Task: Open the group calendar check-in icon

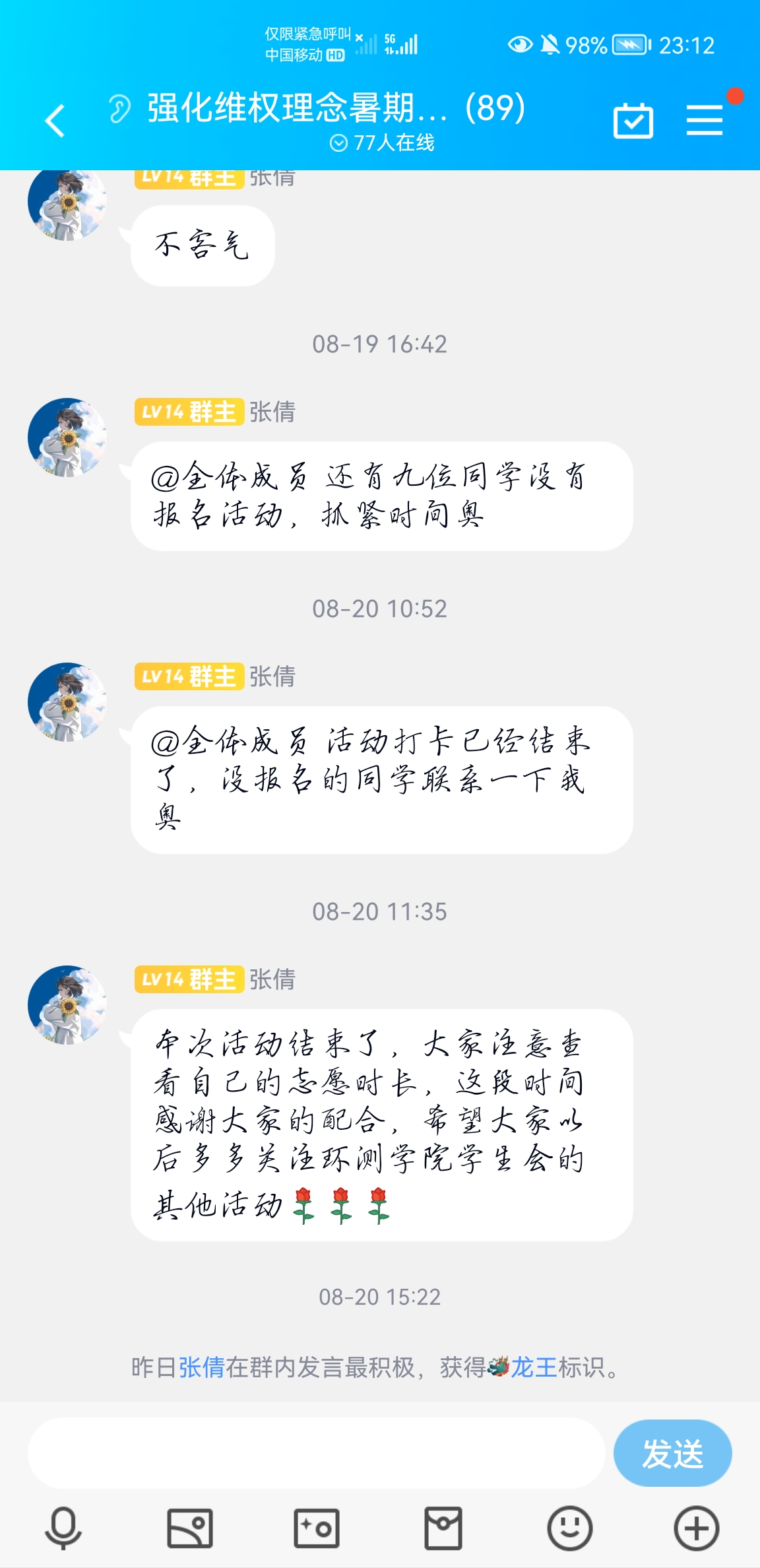Action: pos(633,121)
